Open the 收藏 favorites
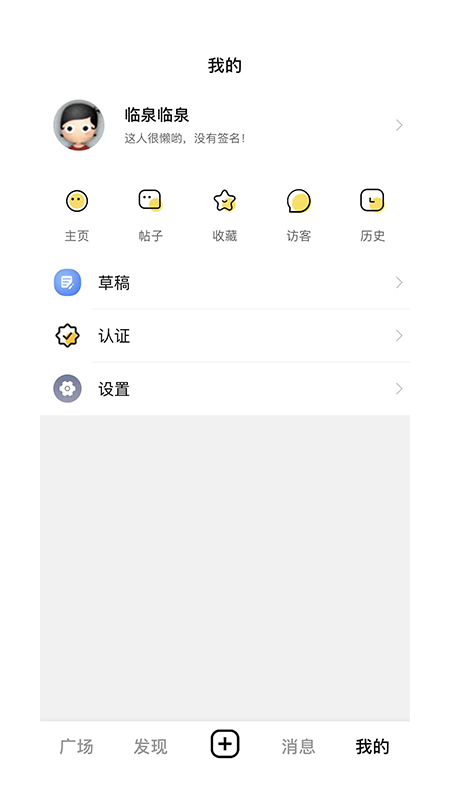 pyautogui.click(x=224, y=215)
